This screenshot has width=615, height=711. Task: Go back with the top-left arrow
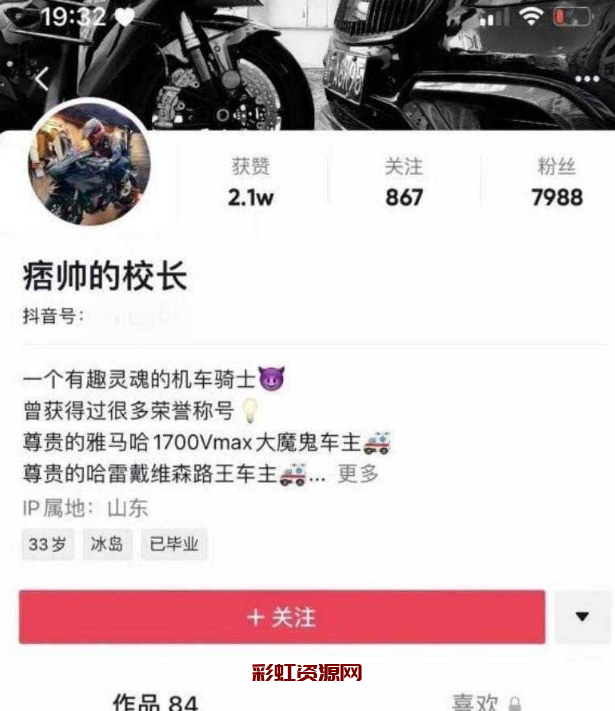click(42, 78)
